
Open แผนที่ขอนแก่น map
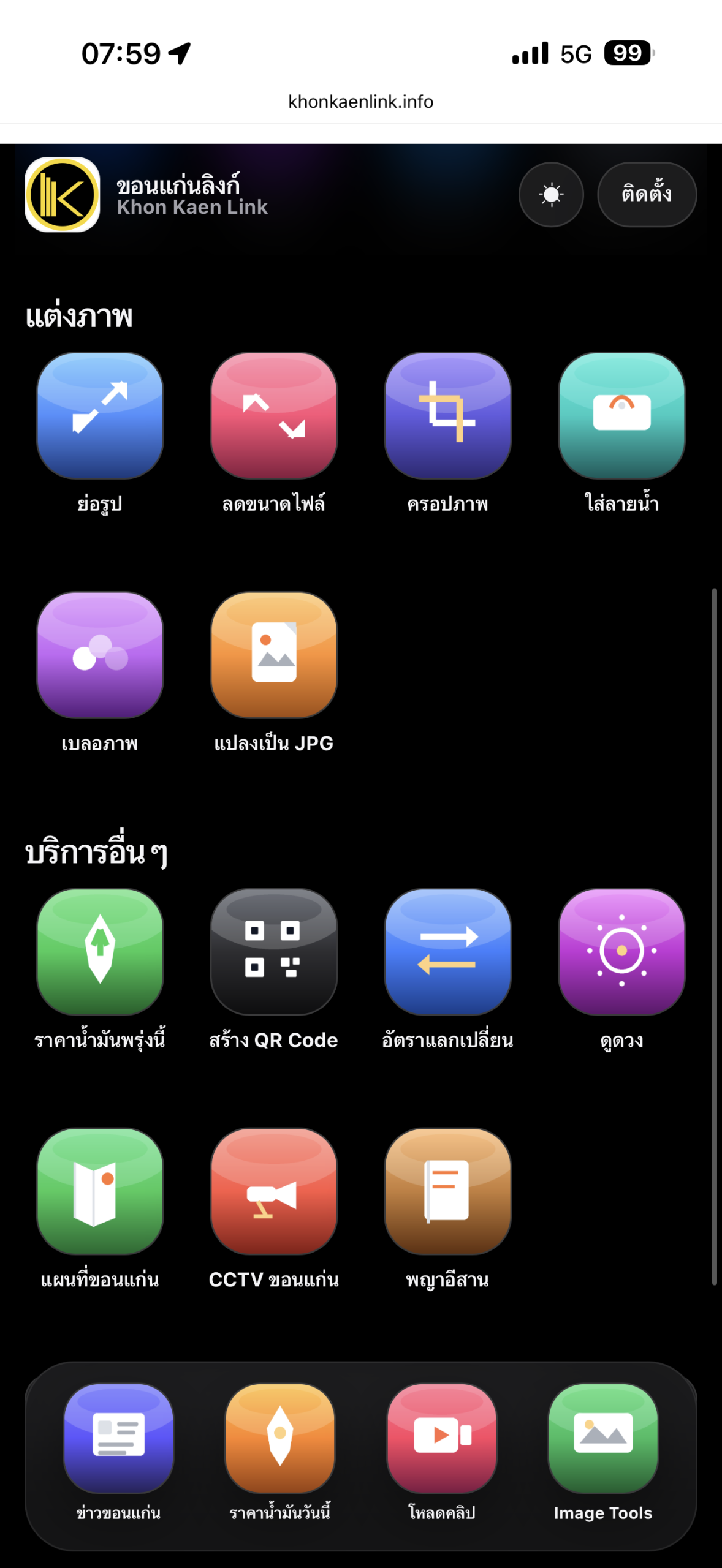pos(100,1192)
